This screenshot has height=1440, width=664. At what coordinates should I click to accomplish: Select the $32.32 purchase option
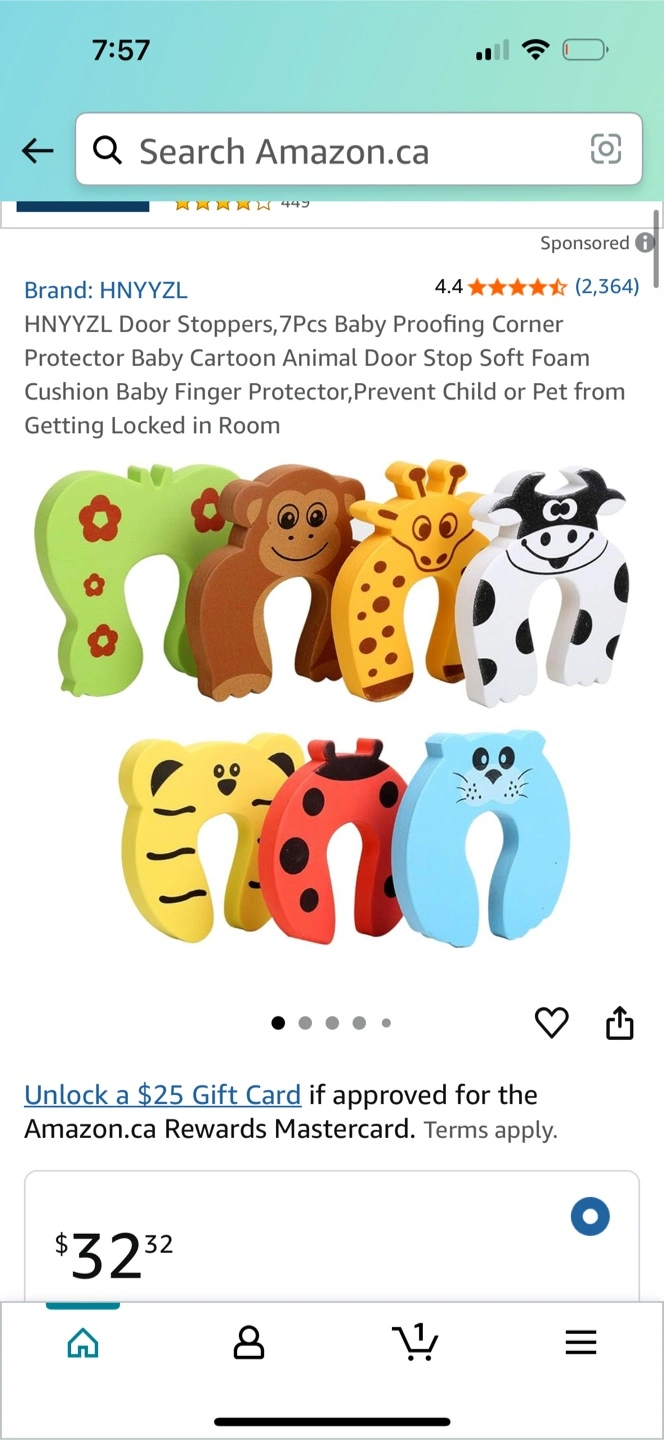[590, 1217]
